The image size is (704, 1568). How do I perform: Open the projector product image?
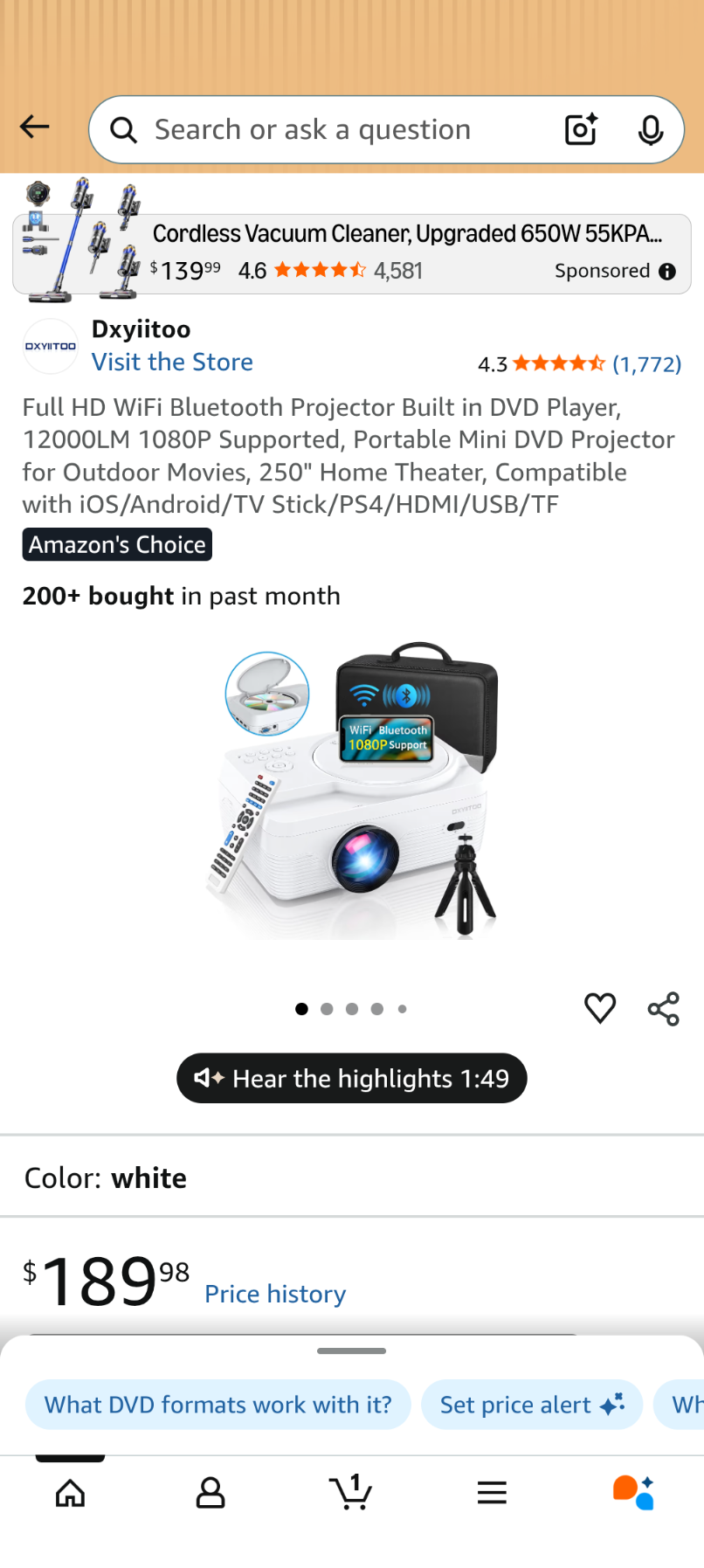(x=352, y=791)
